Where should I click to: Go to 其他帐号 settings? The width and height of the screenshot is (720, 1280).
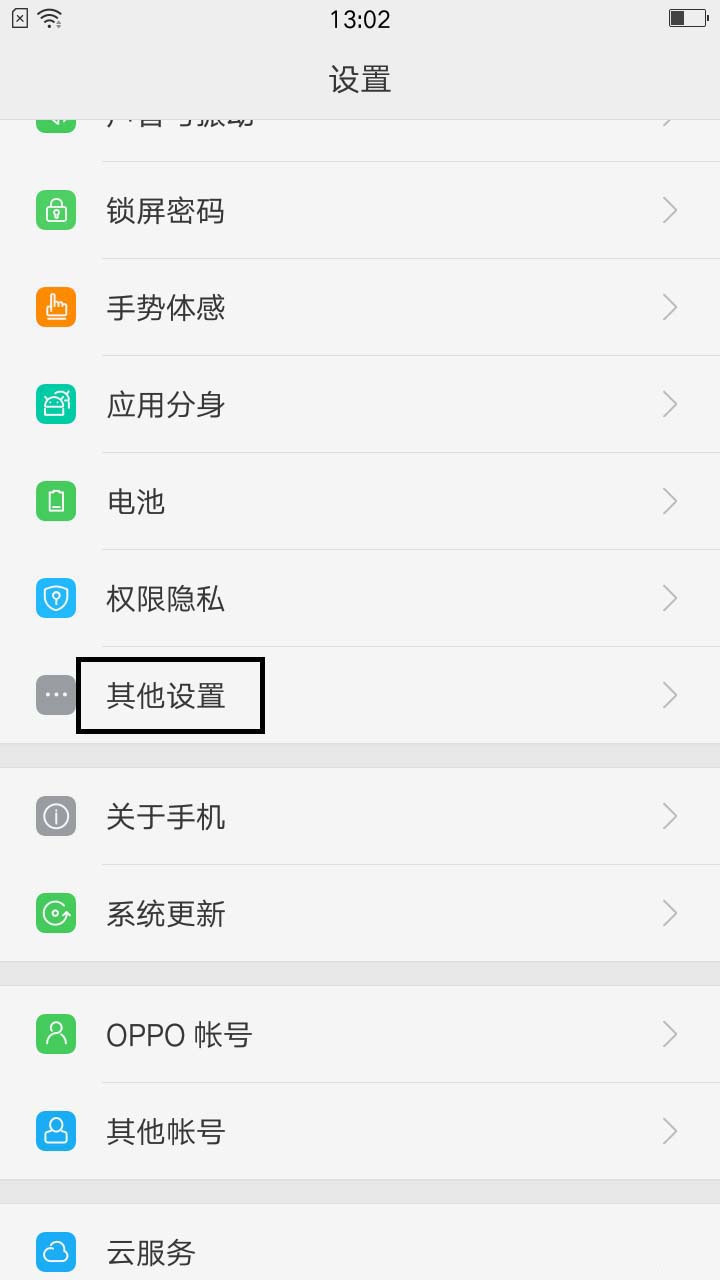165,1132
